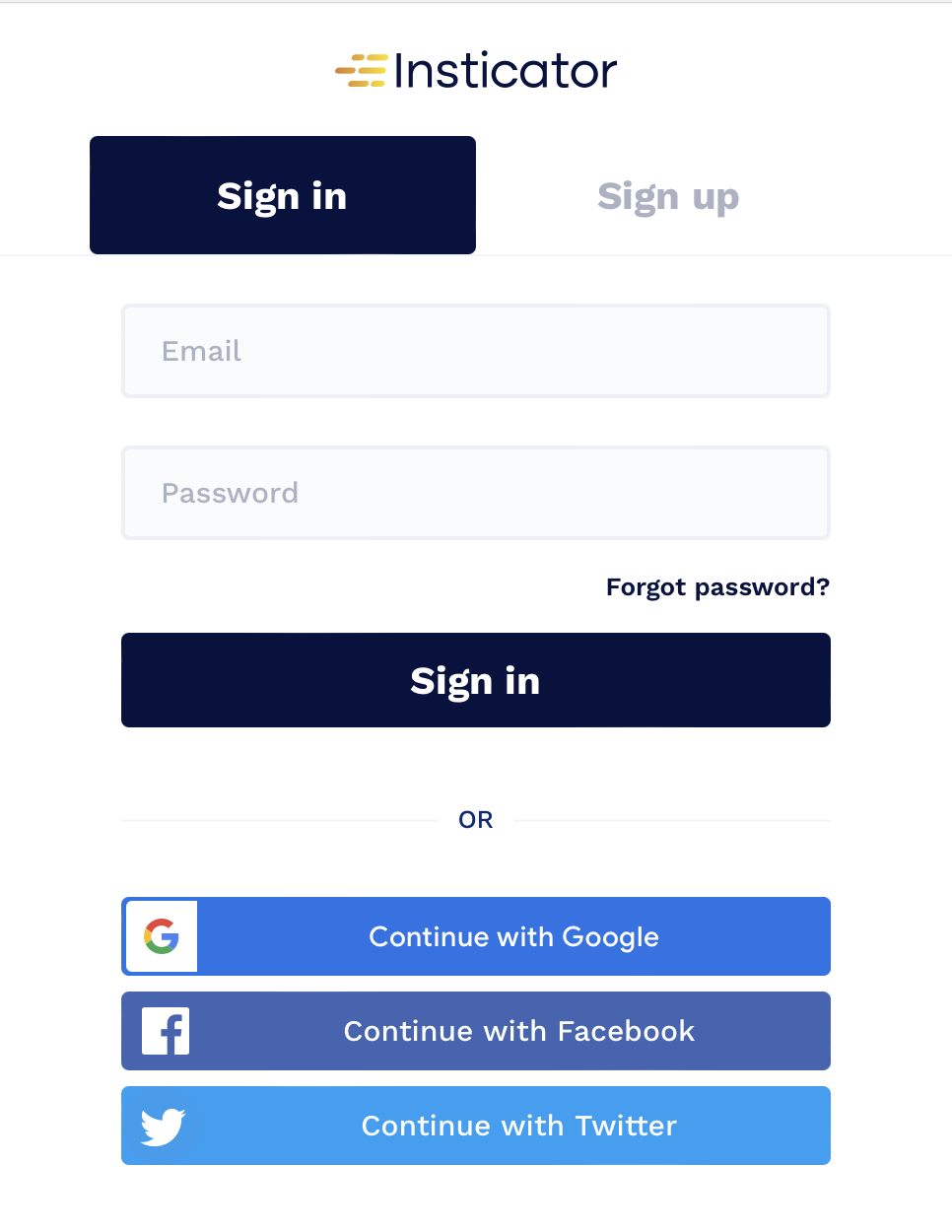Click inside the Password input field
This screenshot has width=952, height=1232.
[x=475, y=492]
